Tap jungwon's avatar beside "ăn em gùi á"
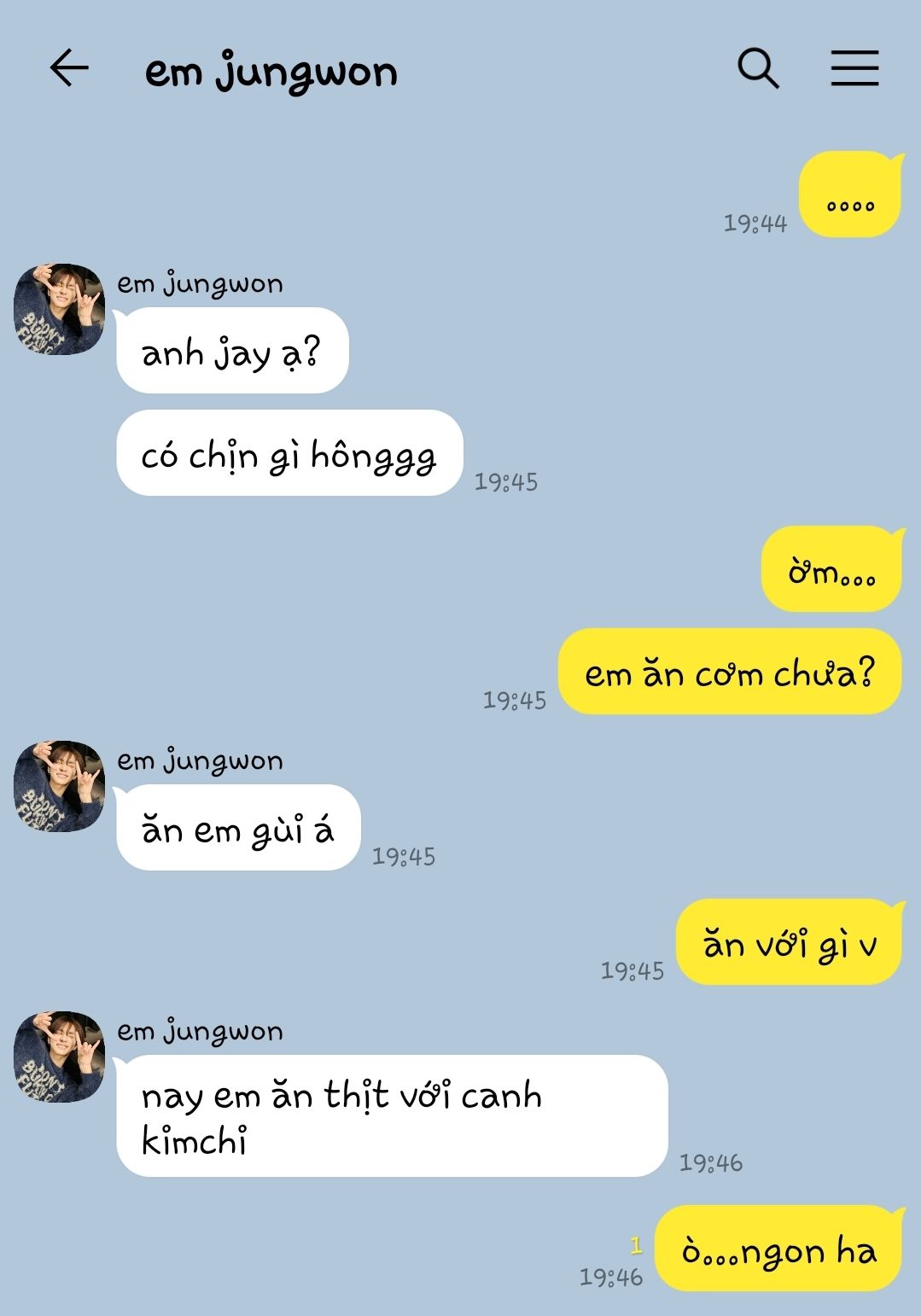921x1316 pixels. pyautogui.click(x=59, y=786)
